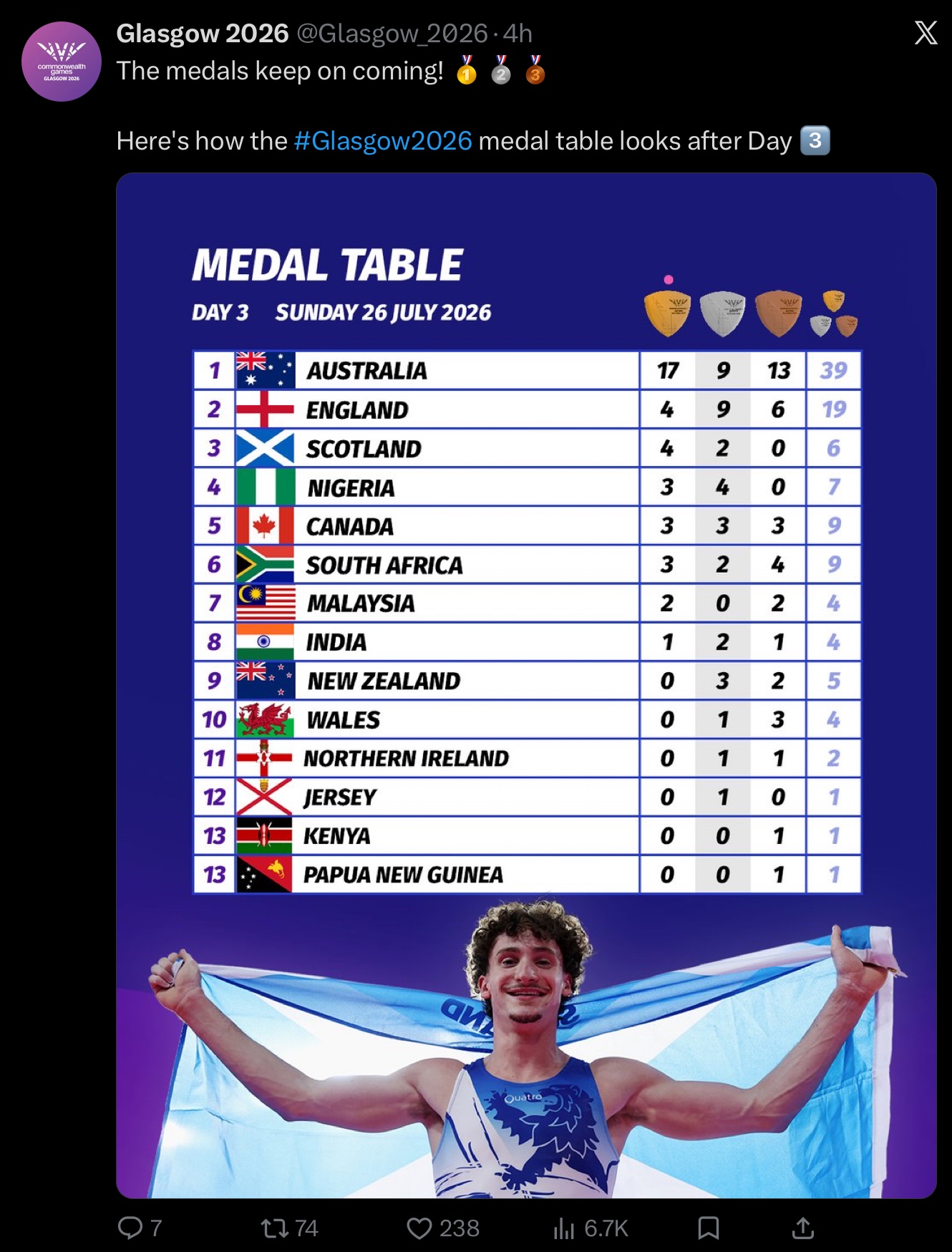Tap the X logo icon
Screen dimensions: 952x1252
[926, 33]
